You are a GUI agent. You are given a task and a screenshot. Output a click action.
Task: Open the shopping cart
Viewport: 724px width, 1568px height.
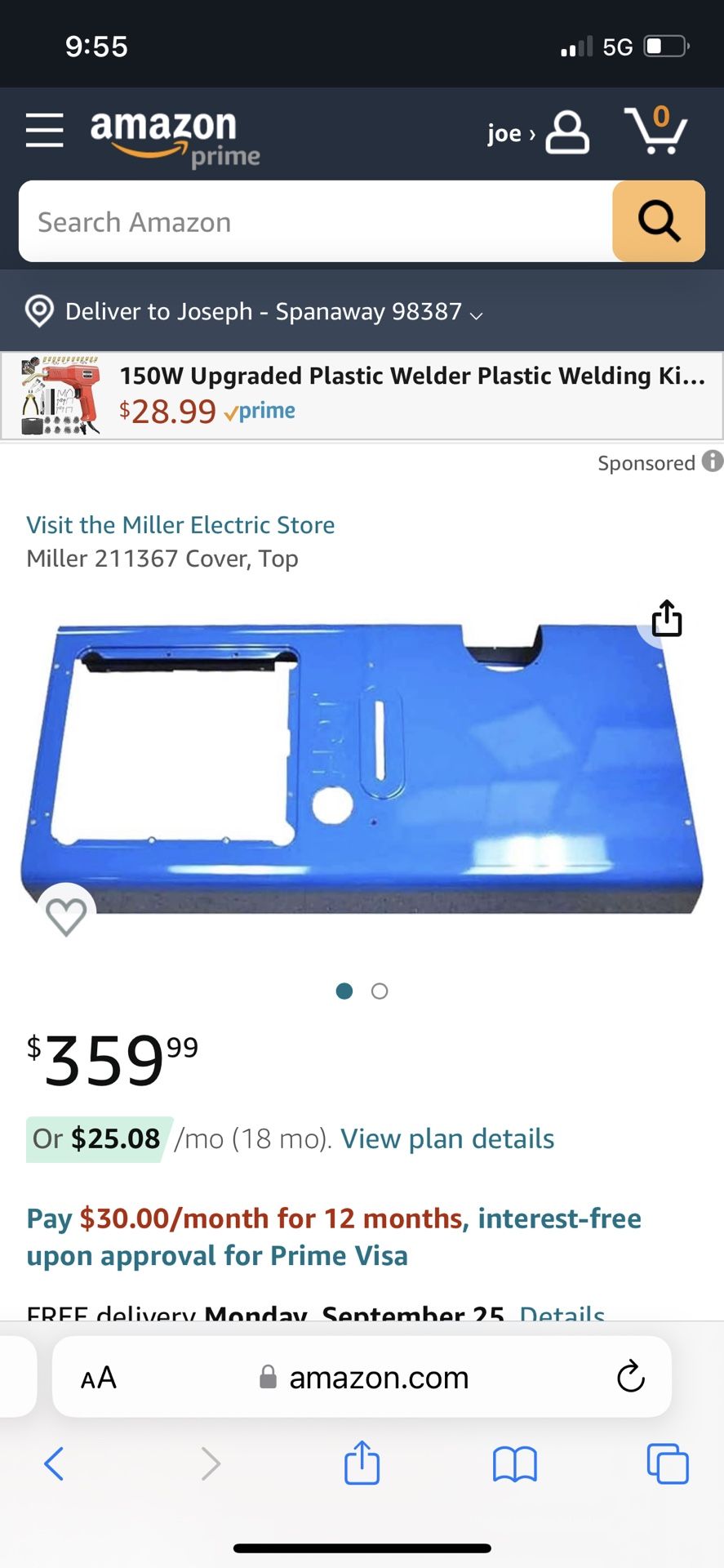point(656,131)
